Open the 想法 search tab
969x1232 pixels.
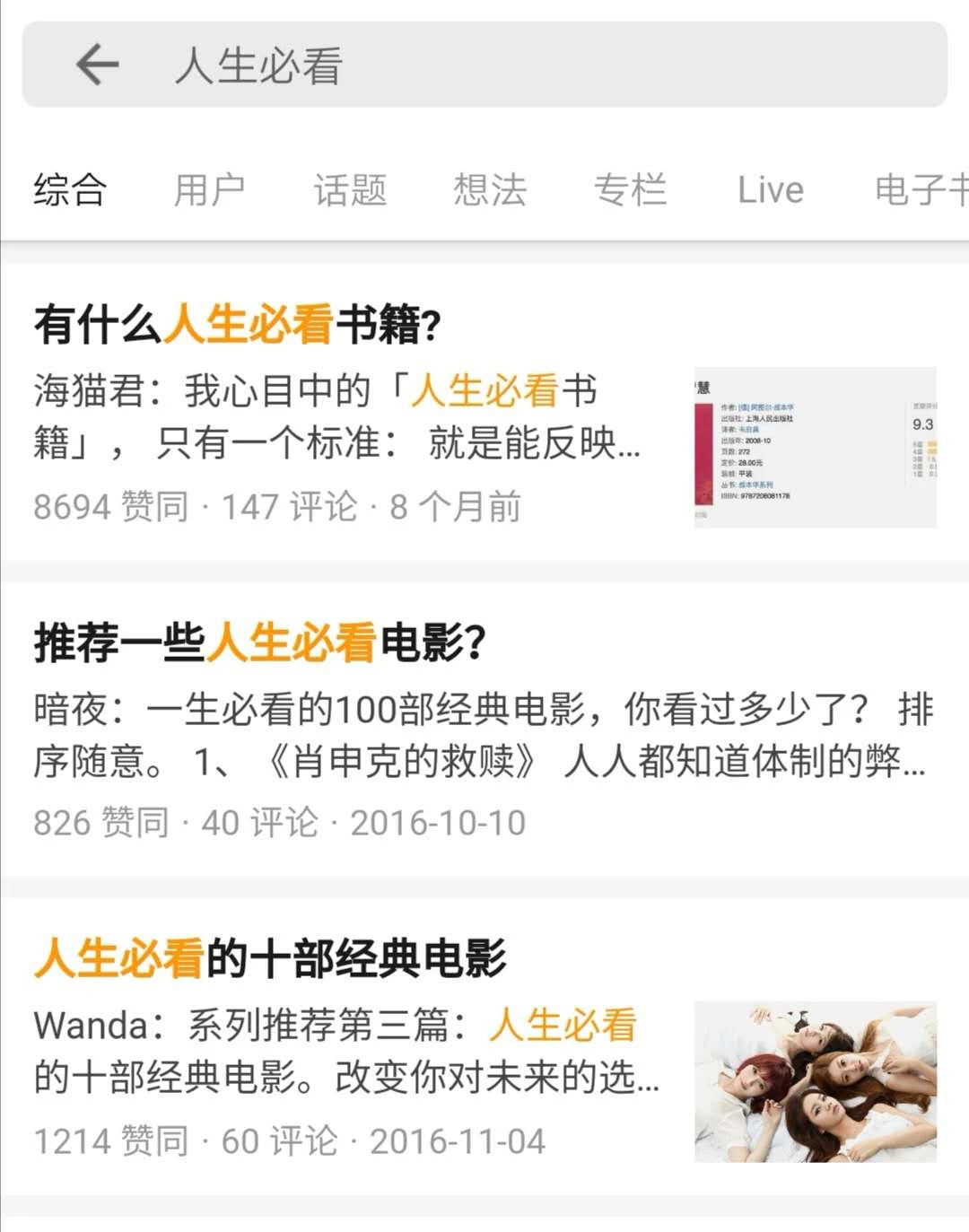[x=489, y=188]
